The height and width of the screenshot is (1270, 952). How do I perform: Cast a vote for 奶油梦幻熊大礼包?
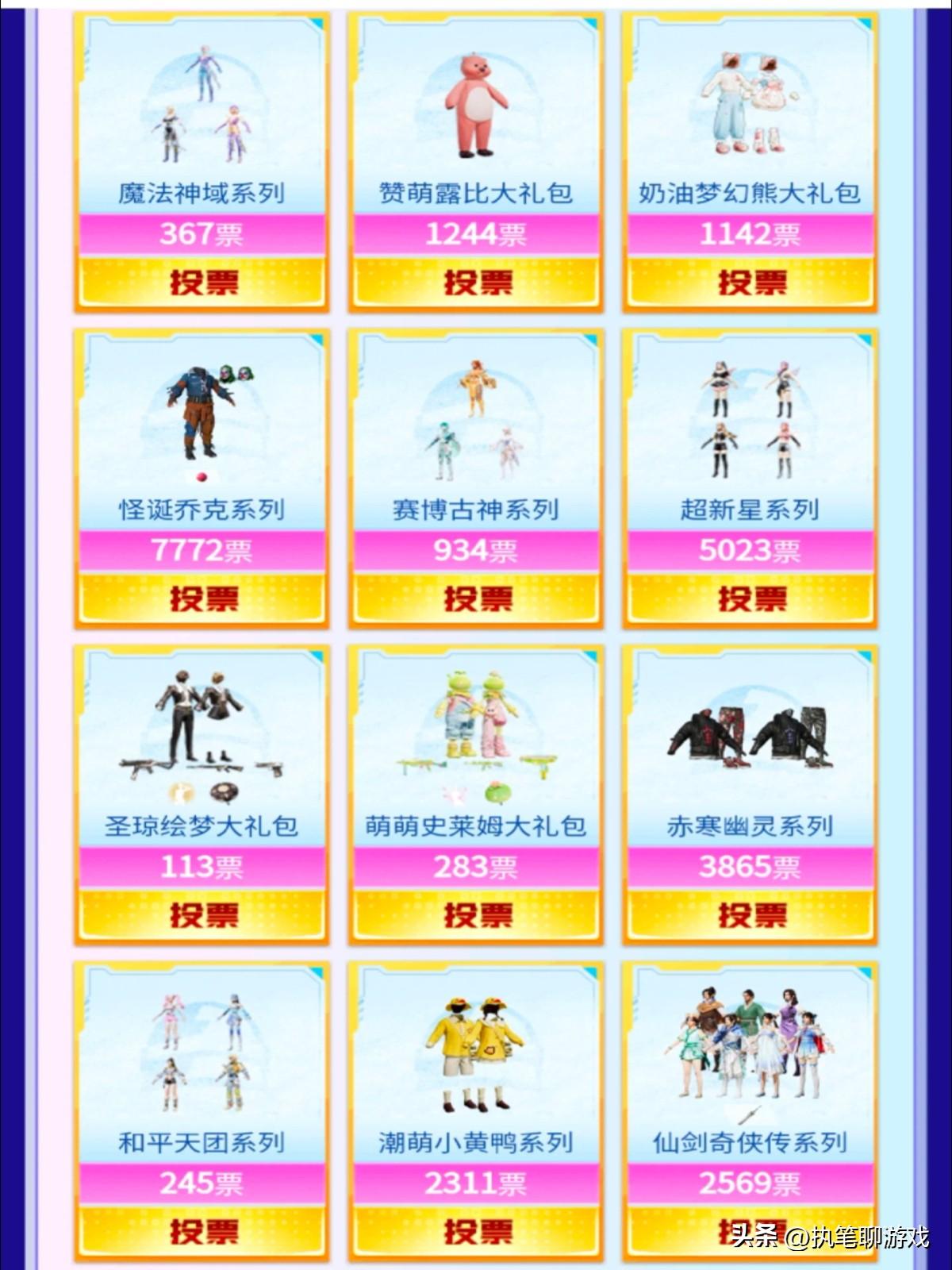750,282
